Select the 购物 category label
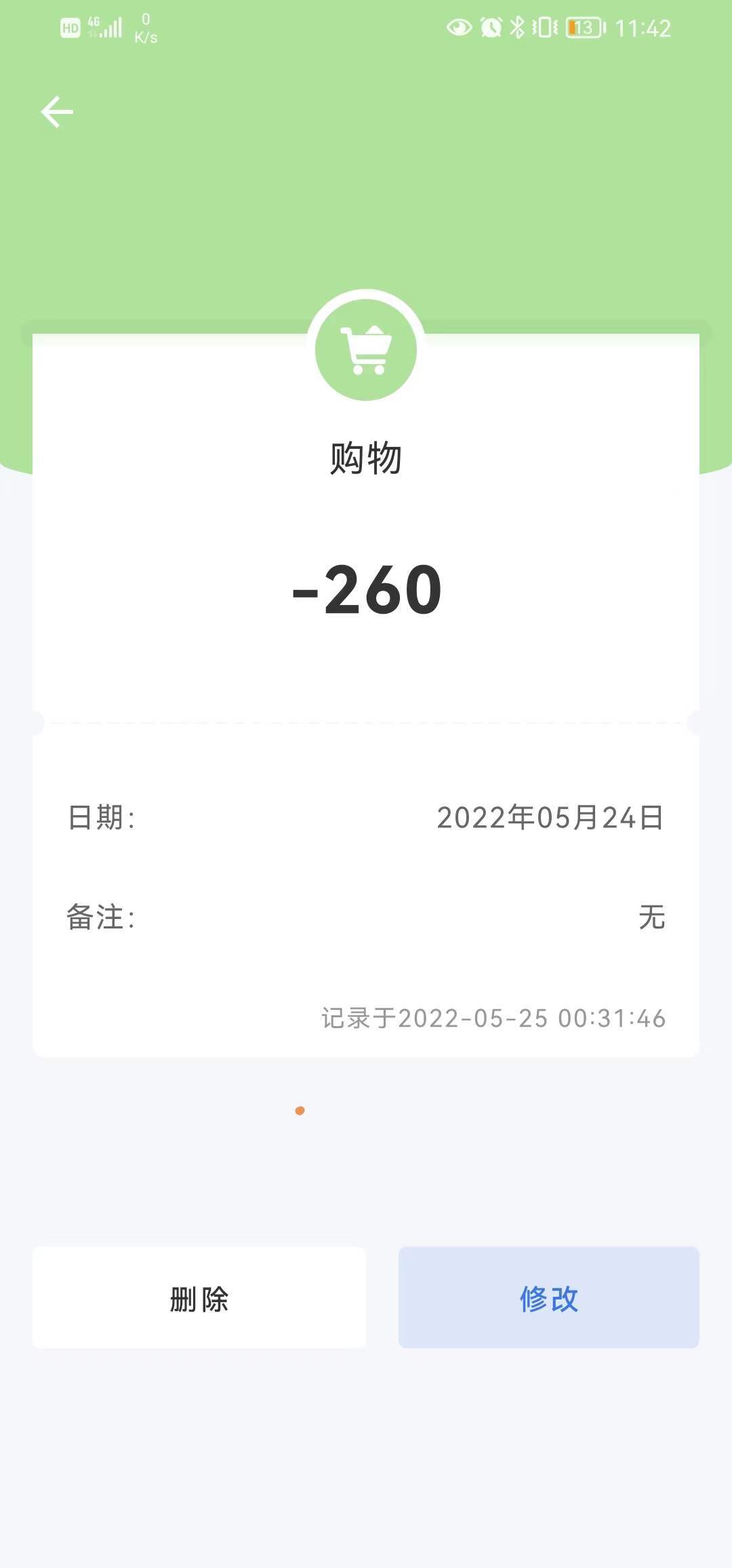Screen dimensions: 732x1568 [365, 457]
